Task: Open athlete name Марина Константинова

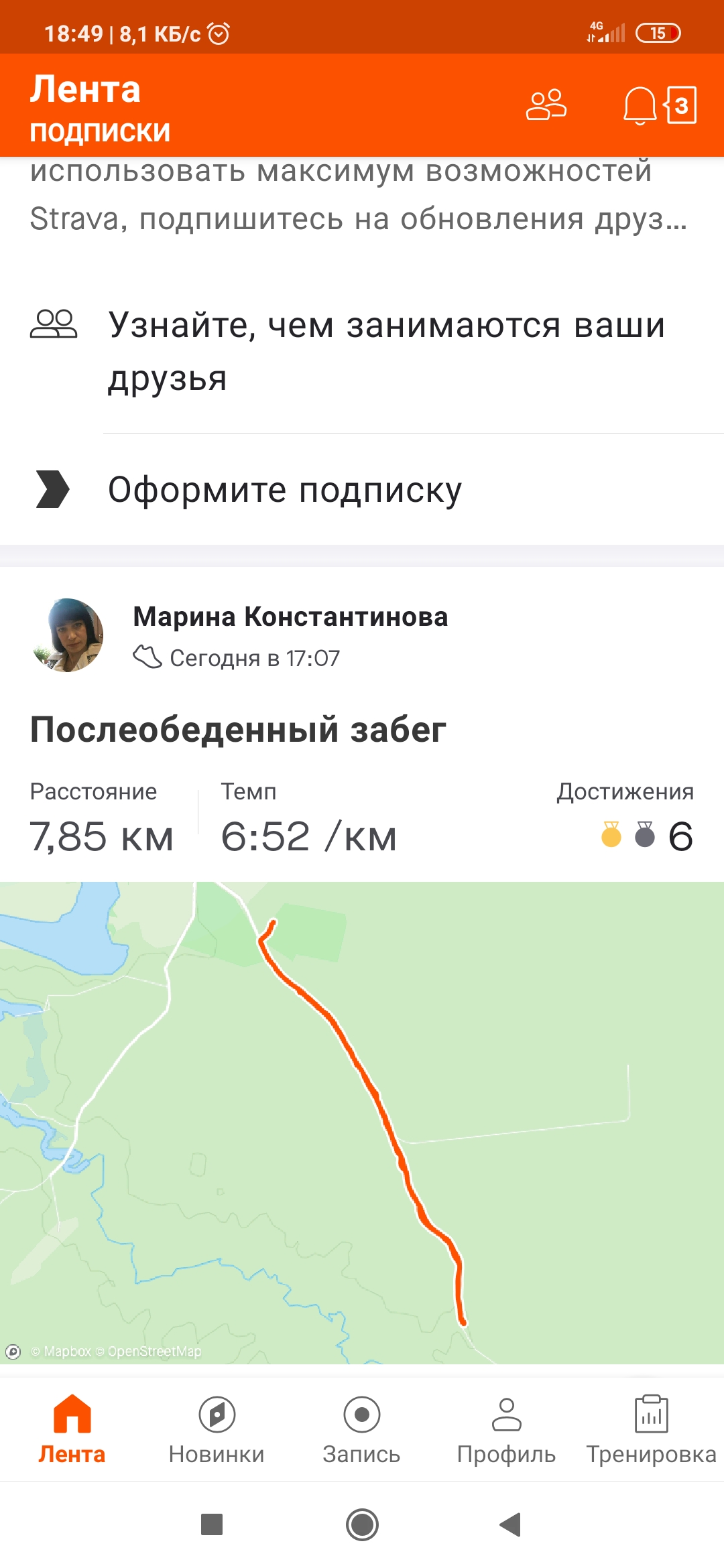Action: [x=290, y=616]
